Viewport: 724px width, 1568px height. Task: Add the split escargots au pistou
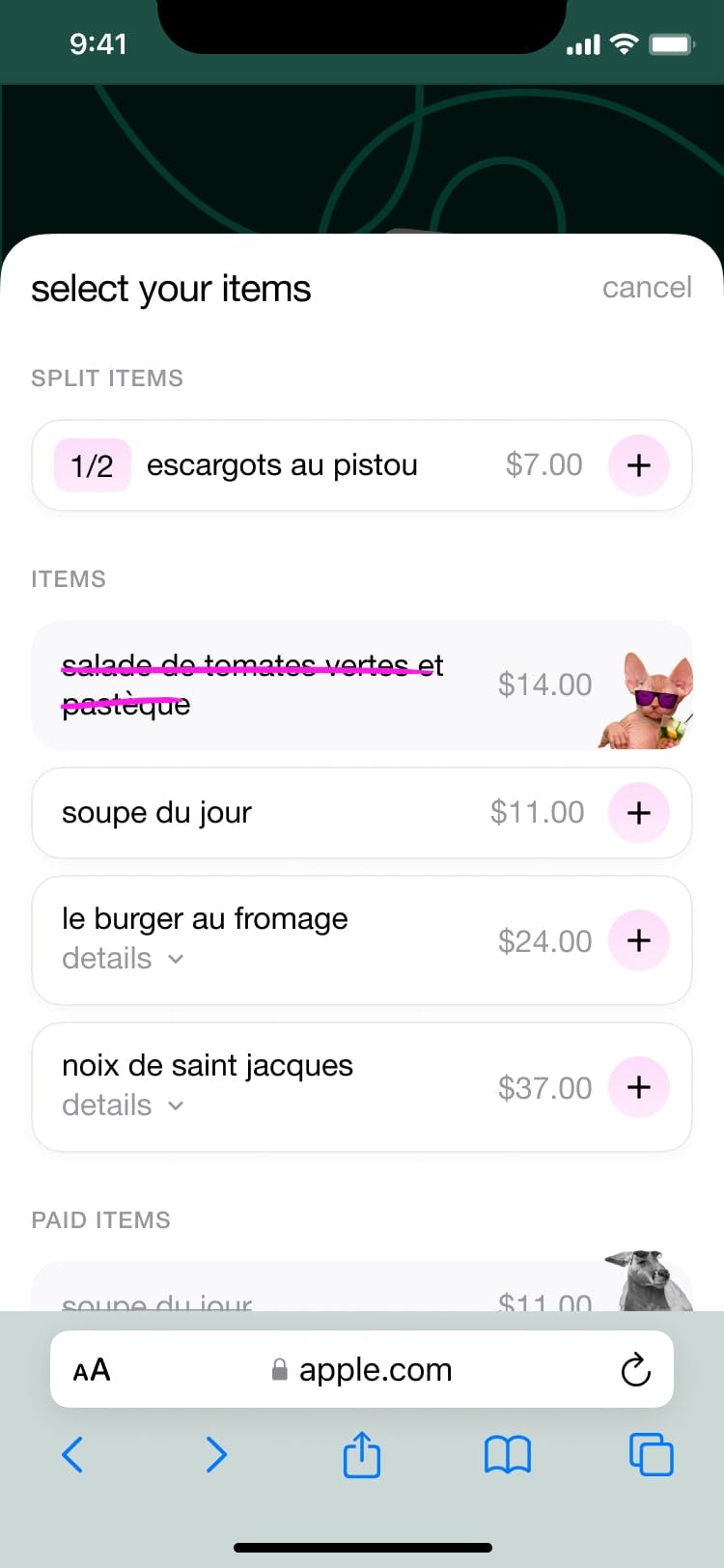pos(638,465)
